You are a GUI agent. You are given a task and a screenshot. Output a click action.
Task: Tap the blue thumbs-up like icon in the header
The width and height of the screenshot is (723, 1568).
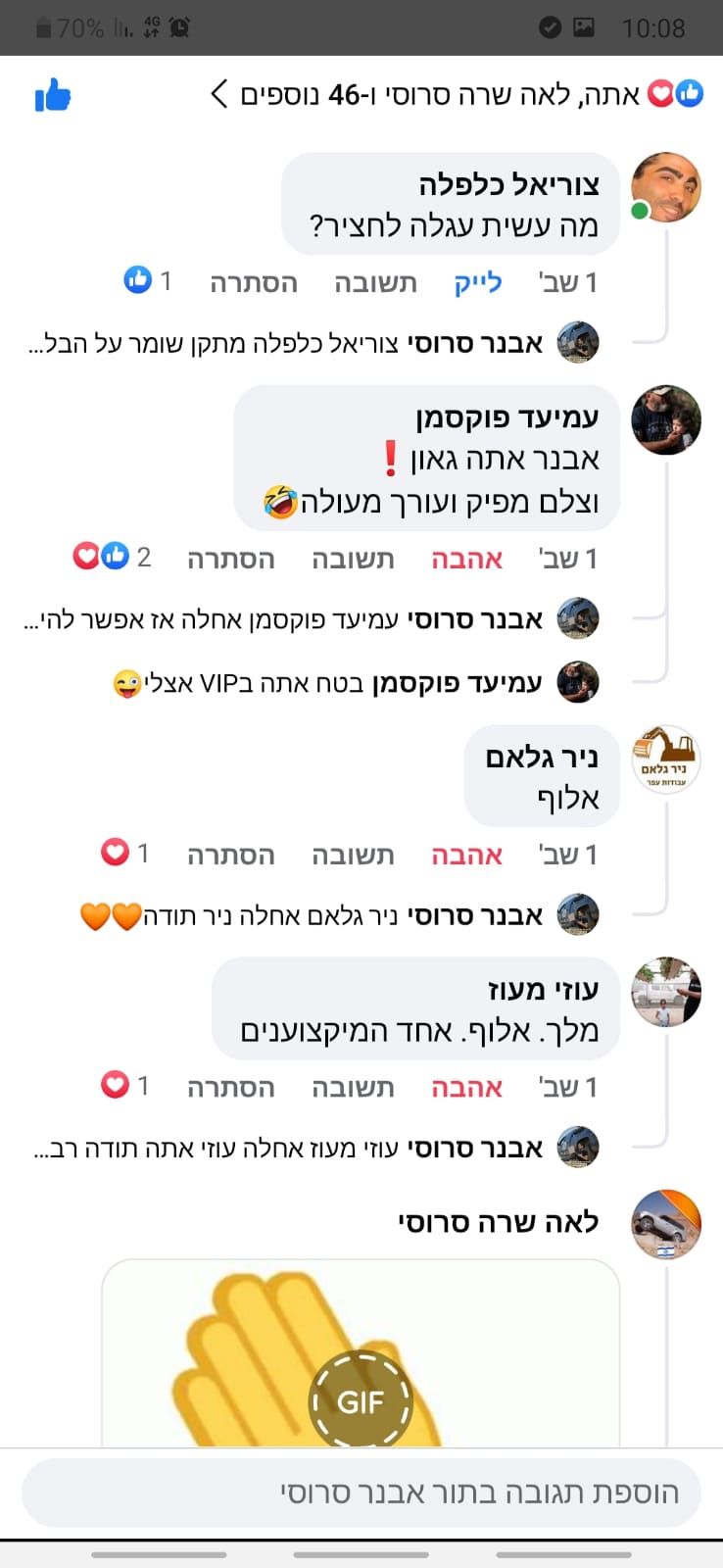tap(53, 96)
